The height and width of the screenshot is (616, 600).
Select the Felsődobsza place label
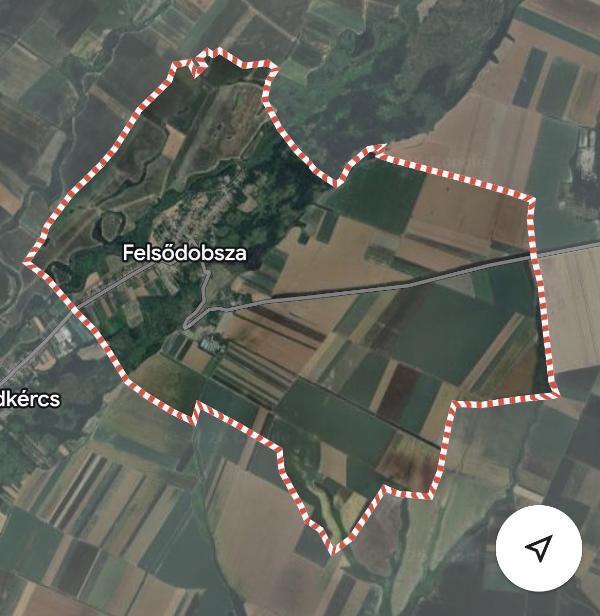point(184,253)
